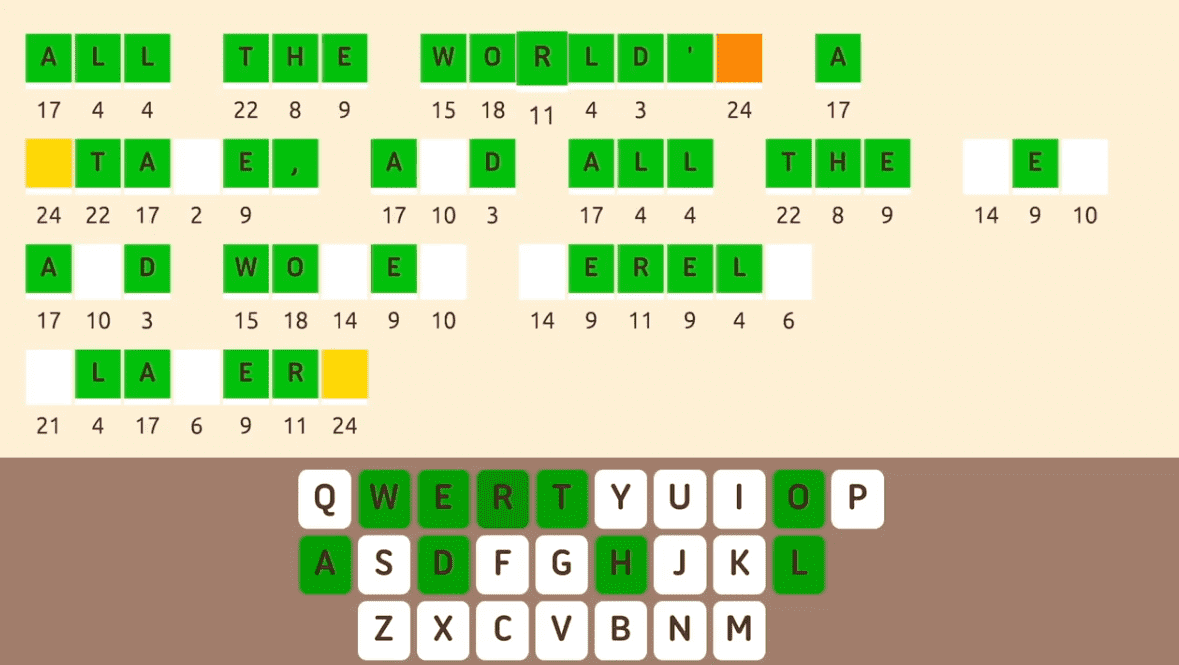The image size is (1179, 665).
Task: Tap the G key on the keyboard
Action: pyautogui.click(x=562, y=564)
